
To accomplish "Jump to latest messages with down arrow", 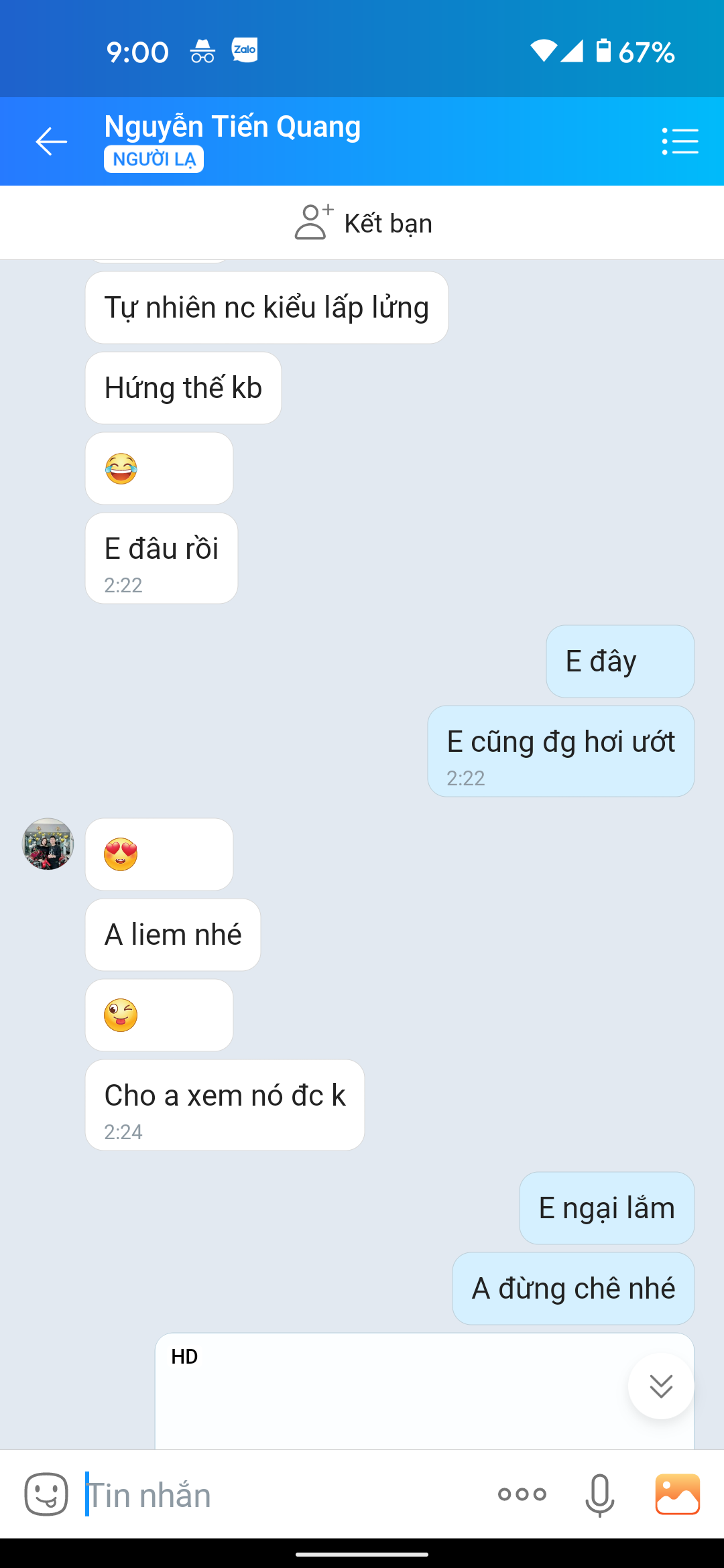I will (660, 1386).
